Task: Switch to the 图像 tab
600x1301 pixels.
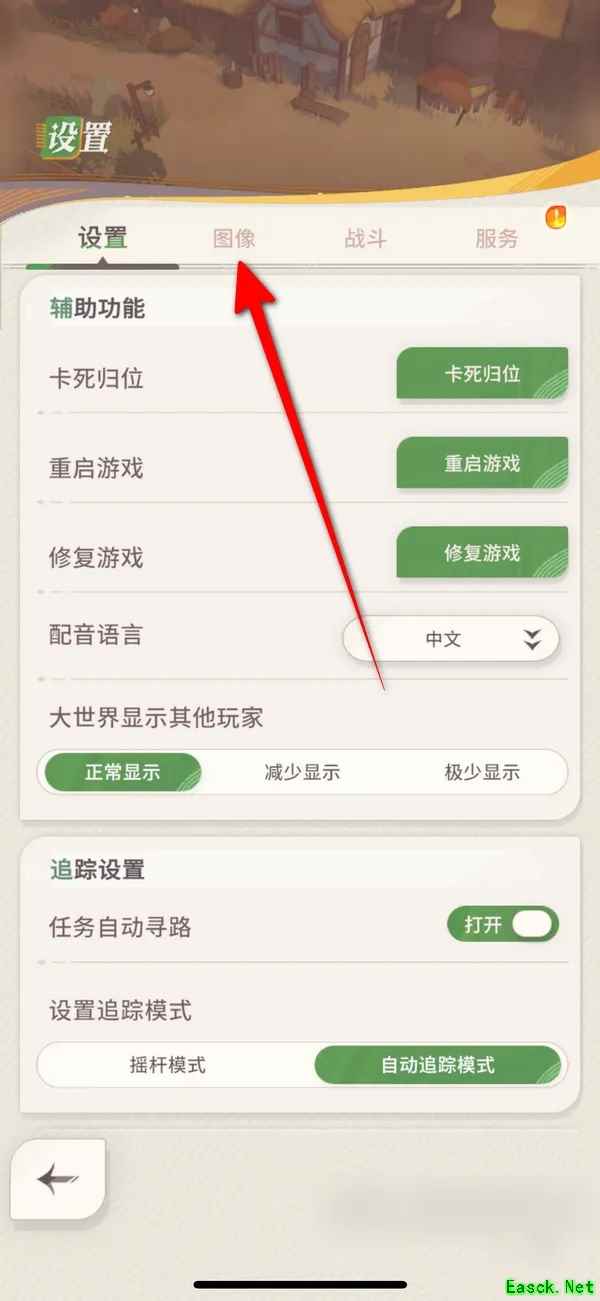Action: coord(234,239)
